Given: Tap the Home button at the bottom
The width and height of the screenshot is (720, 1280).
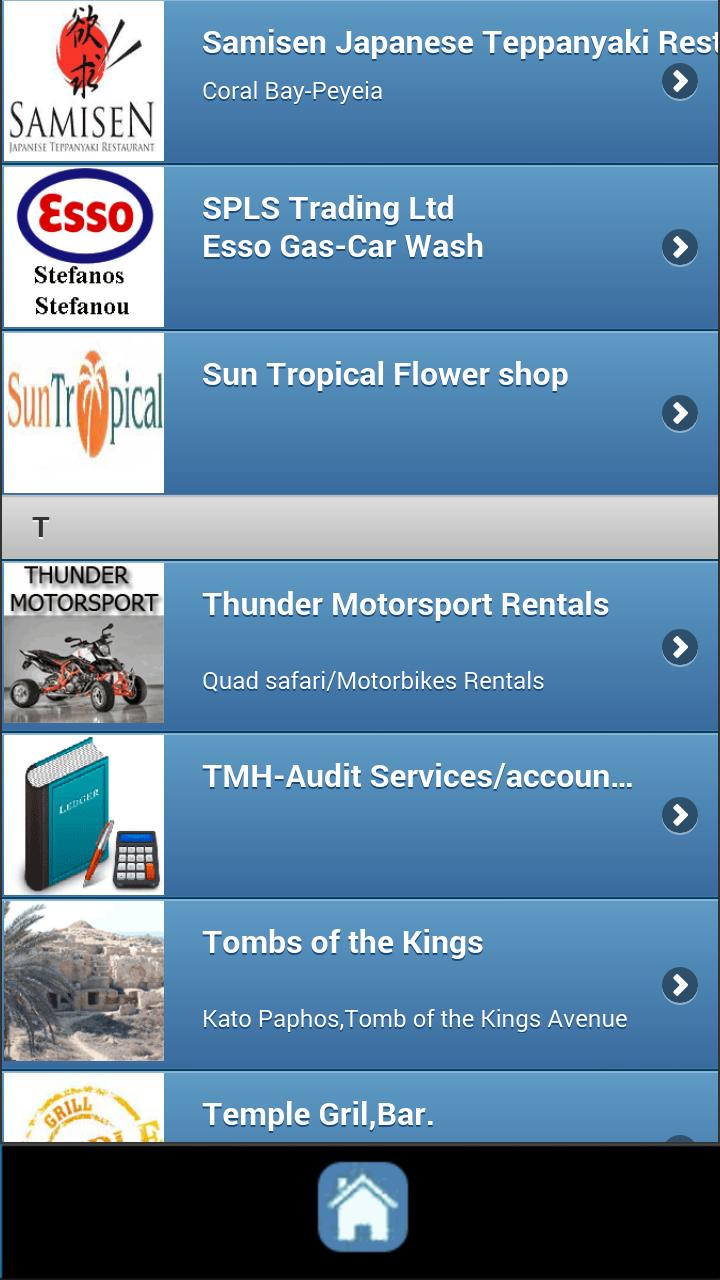Looking at the screenshot, I should click(362, 1206).
